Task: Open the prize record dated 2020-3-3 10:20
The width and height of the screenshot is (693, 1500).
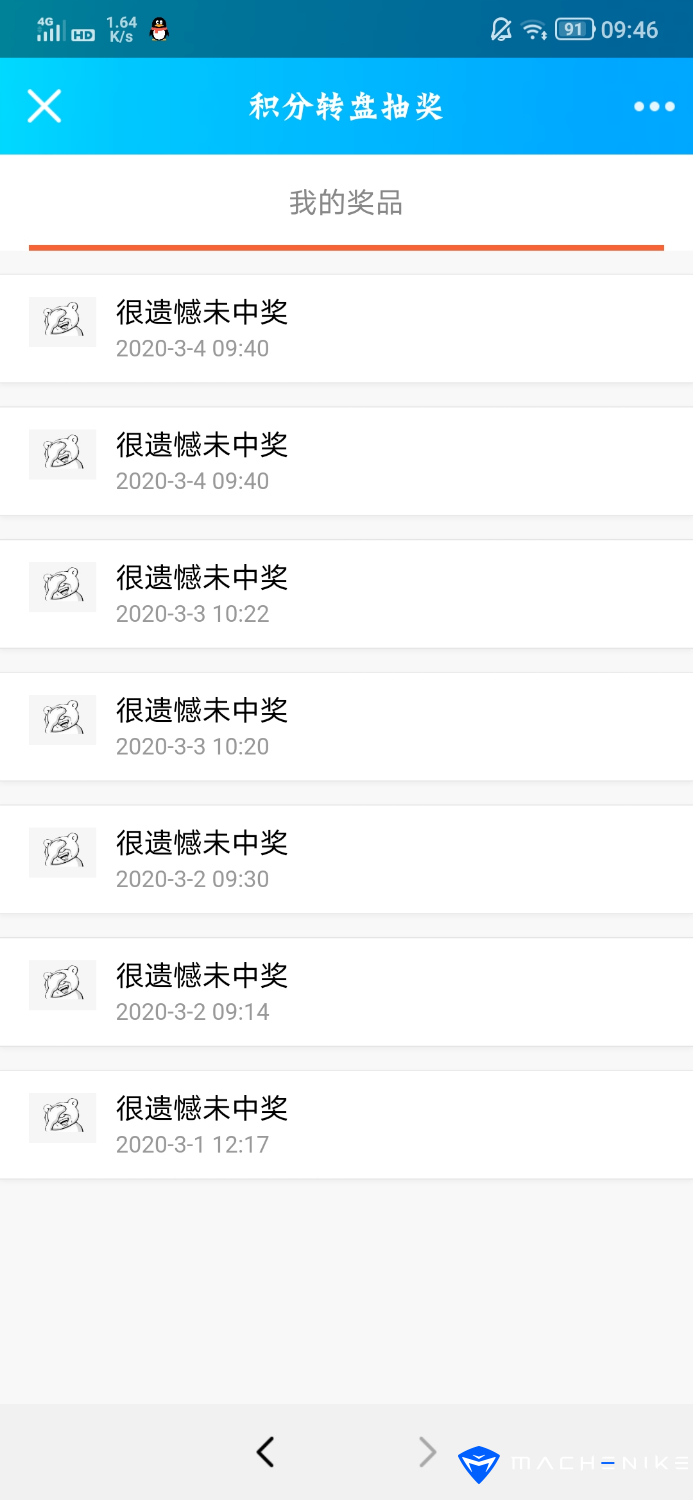Action: click(346, 727)
